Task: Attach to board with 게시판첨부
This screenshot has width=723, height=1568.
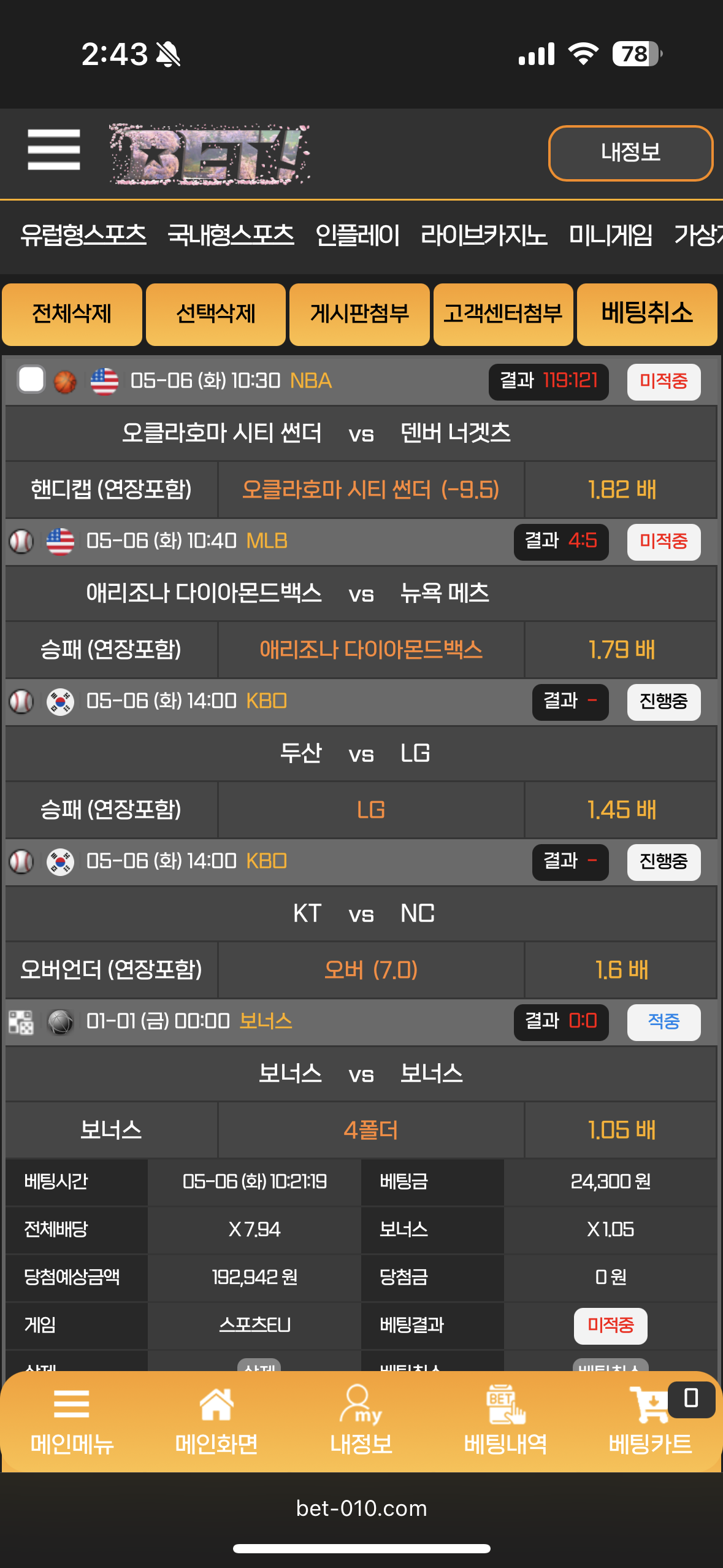Action: click(359, 314)
